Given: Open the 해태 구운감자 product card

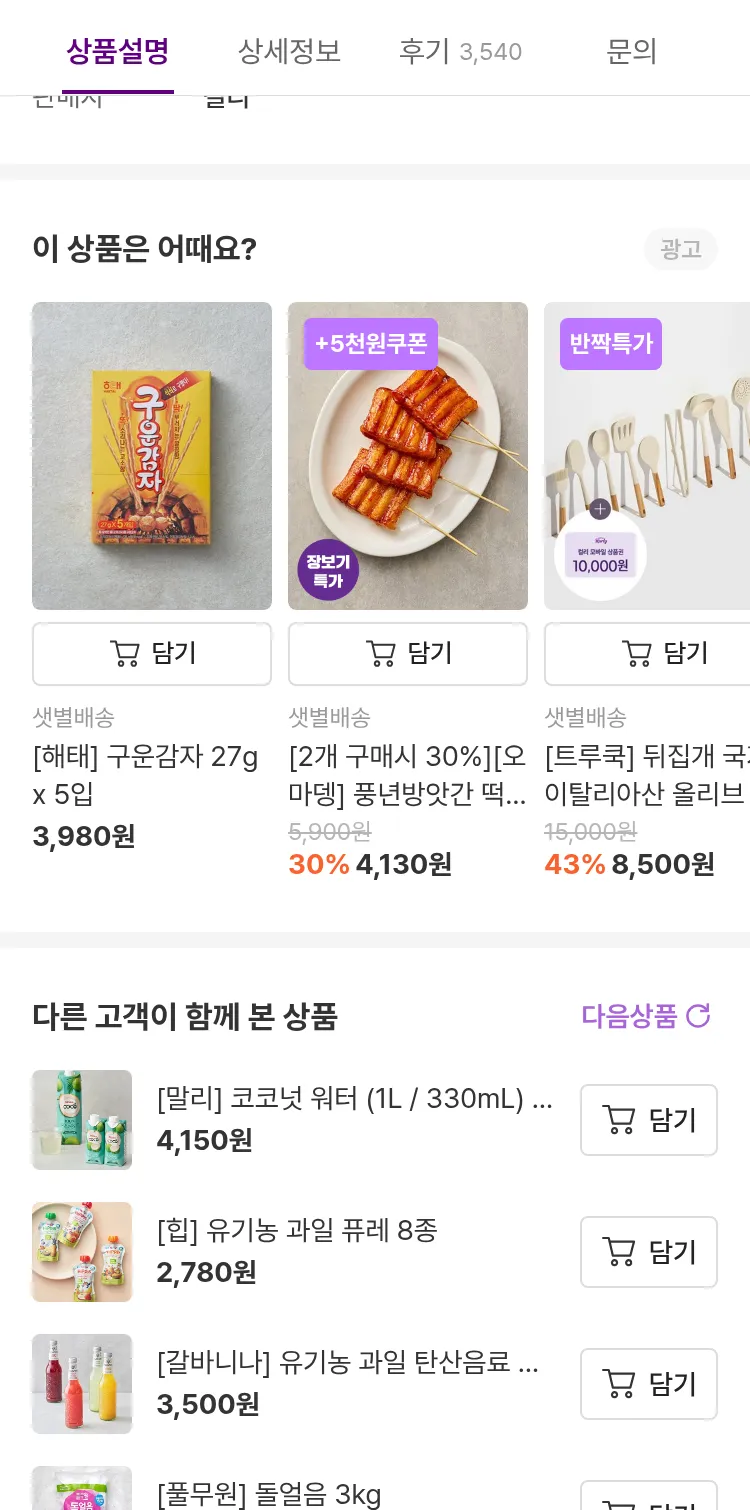Looking at the screenshot, I should tap(152, 456).
